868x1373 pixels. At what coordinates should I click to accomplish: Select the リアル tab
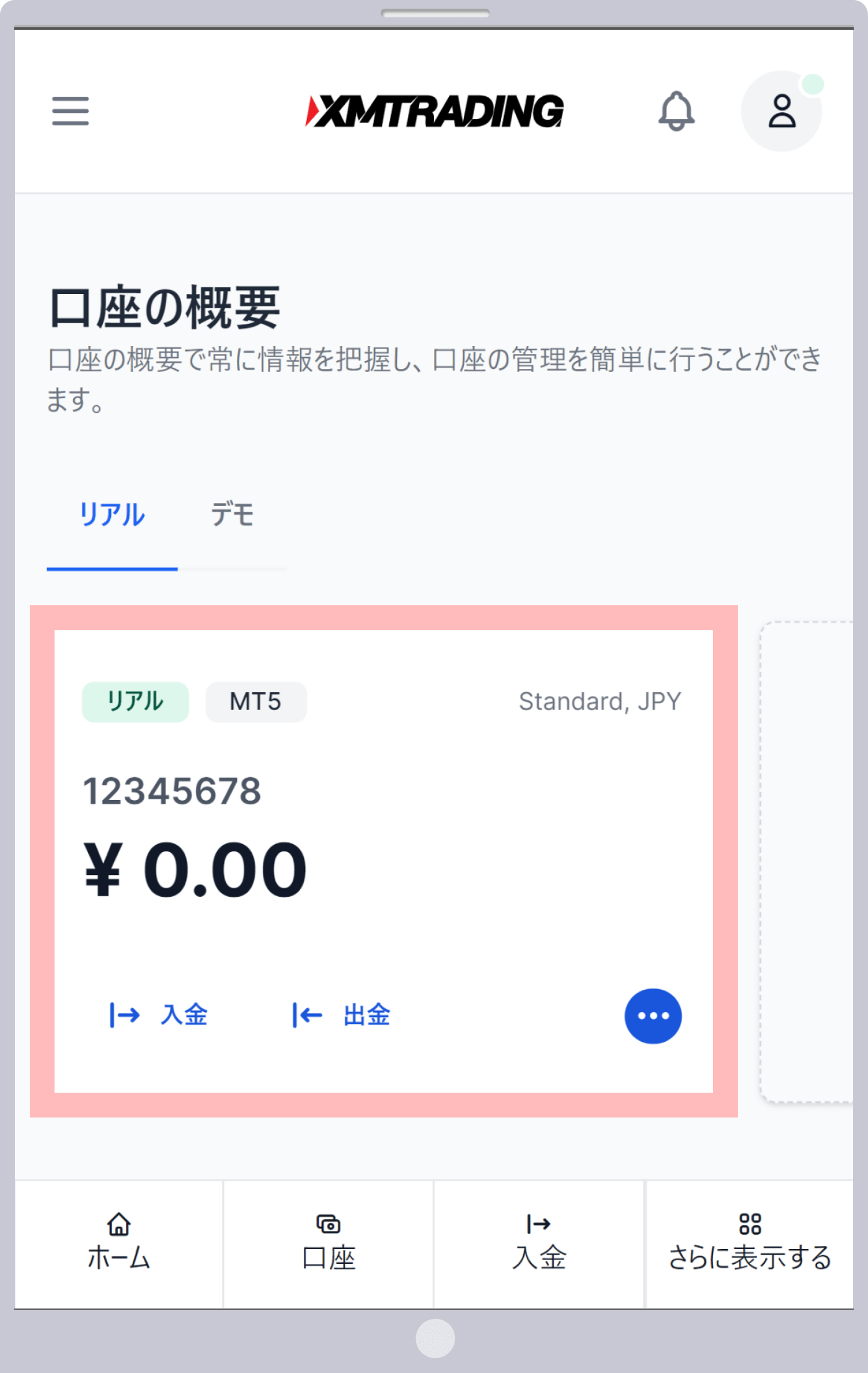pos(113,514)
